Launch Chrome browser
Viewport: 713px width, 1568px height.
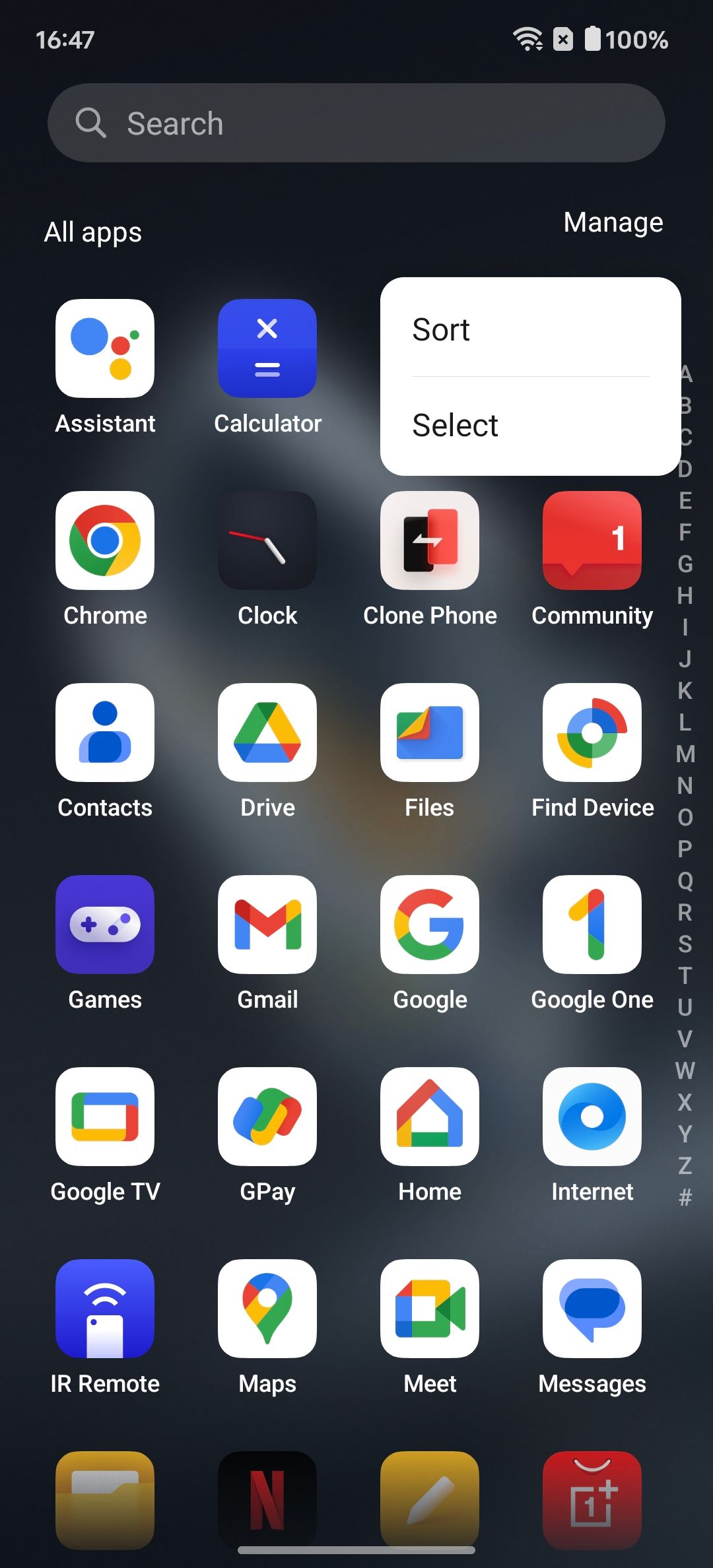105,541
